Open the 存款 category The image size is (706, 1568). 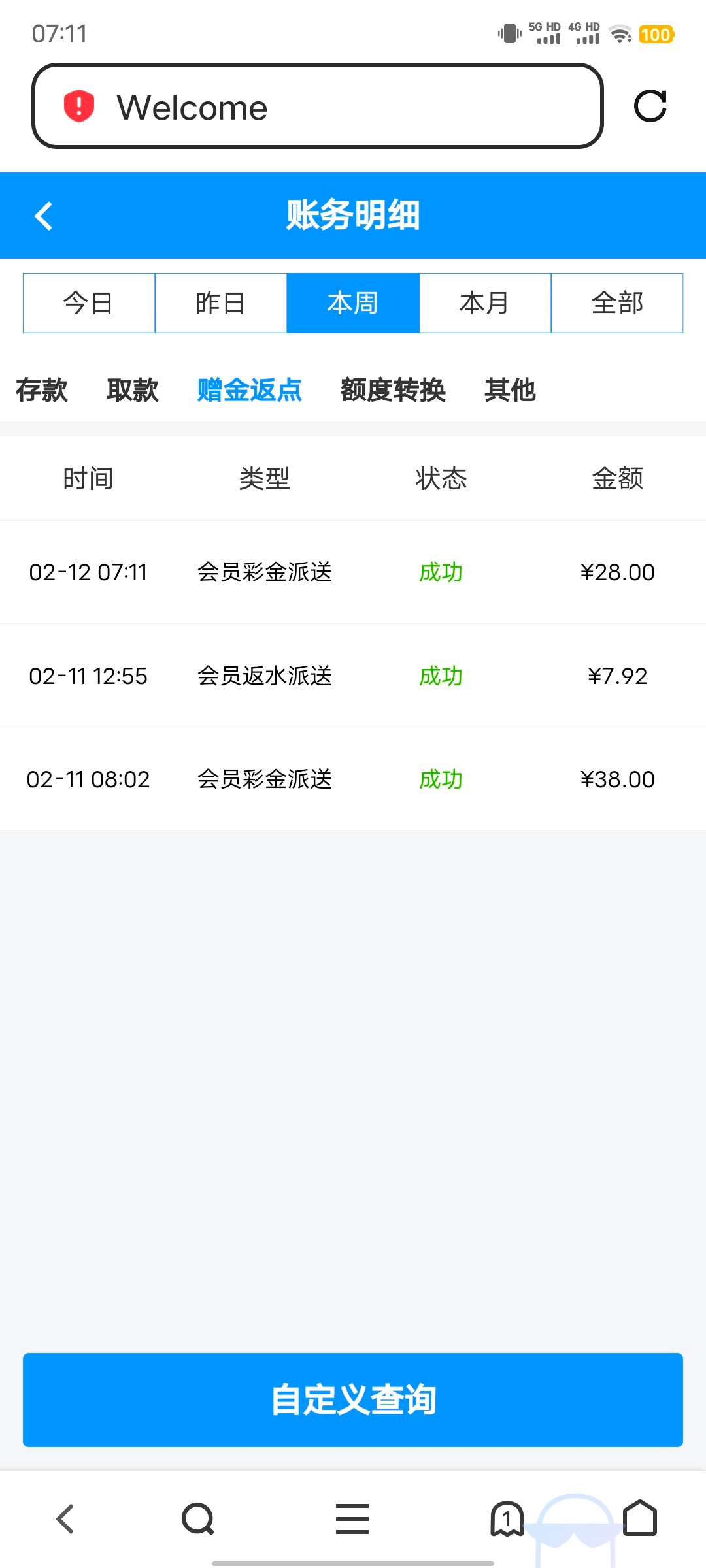[x=42, y=390]
